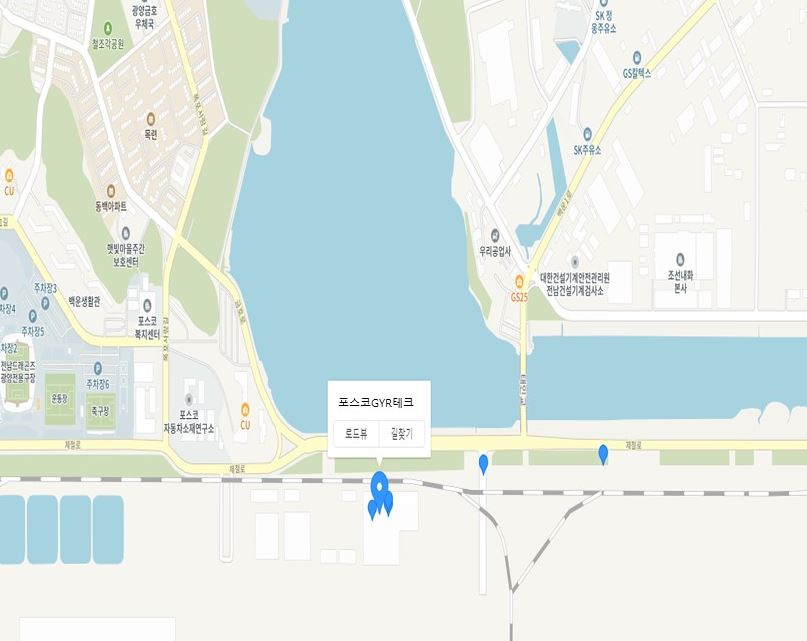Select the SK주유소 gas station marker

click(587, 134)
